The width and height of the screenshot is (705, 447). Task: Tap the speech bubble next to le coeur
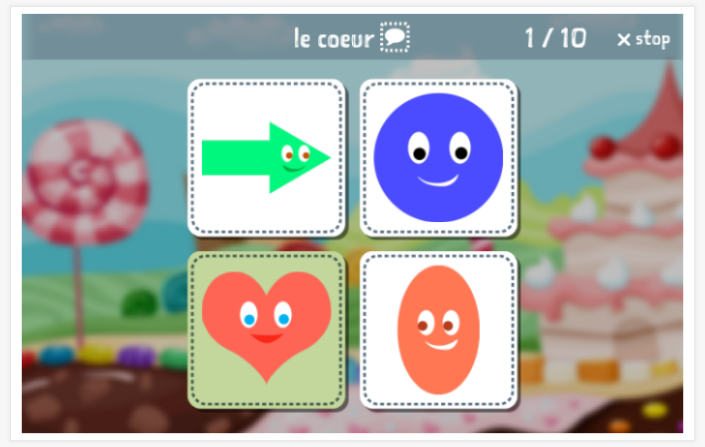pyautogui.click(x=396, y=39)
